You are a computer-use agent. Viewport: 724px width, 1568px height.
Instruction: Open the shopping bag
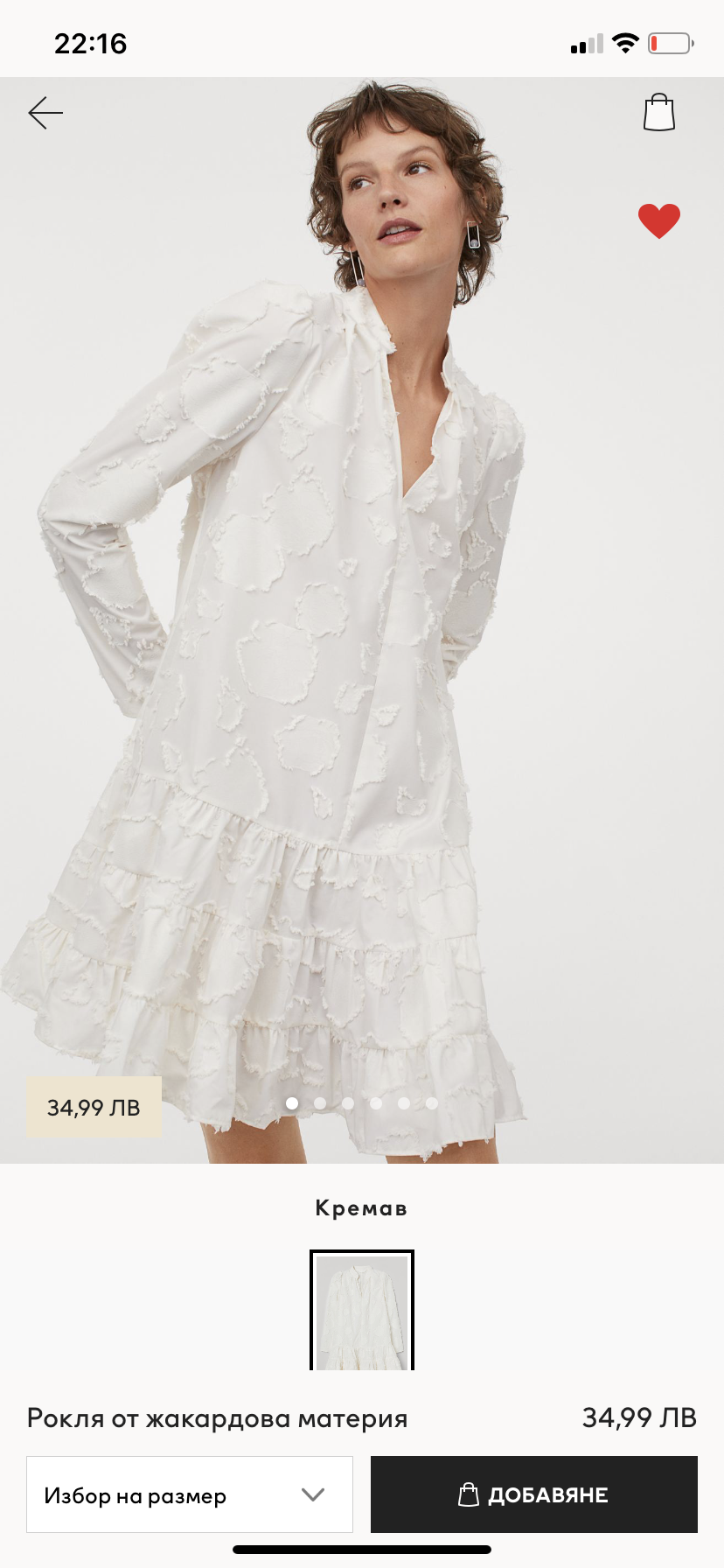[659, 113]
